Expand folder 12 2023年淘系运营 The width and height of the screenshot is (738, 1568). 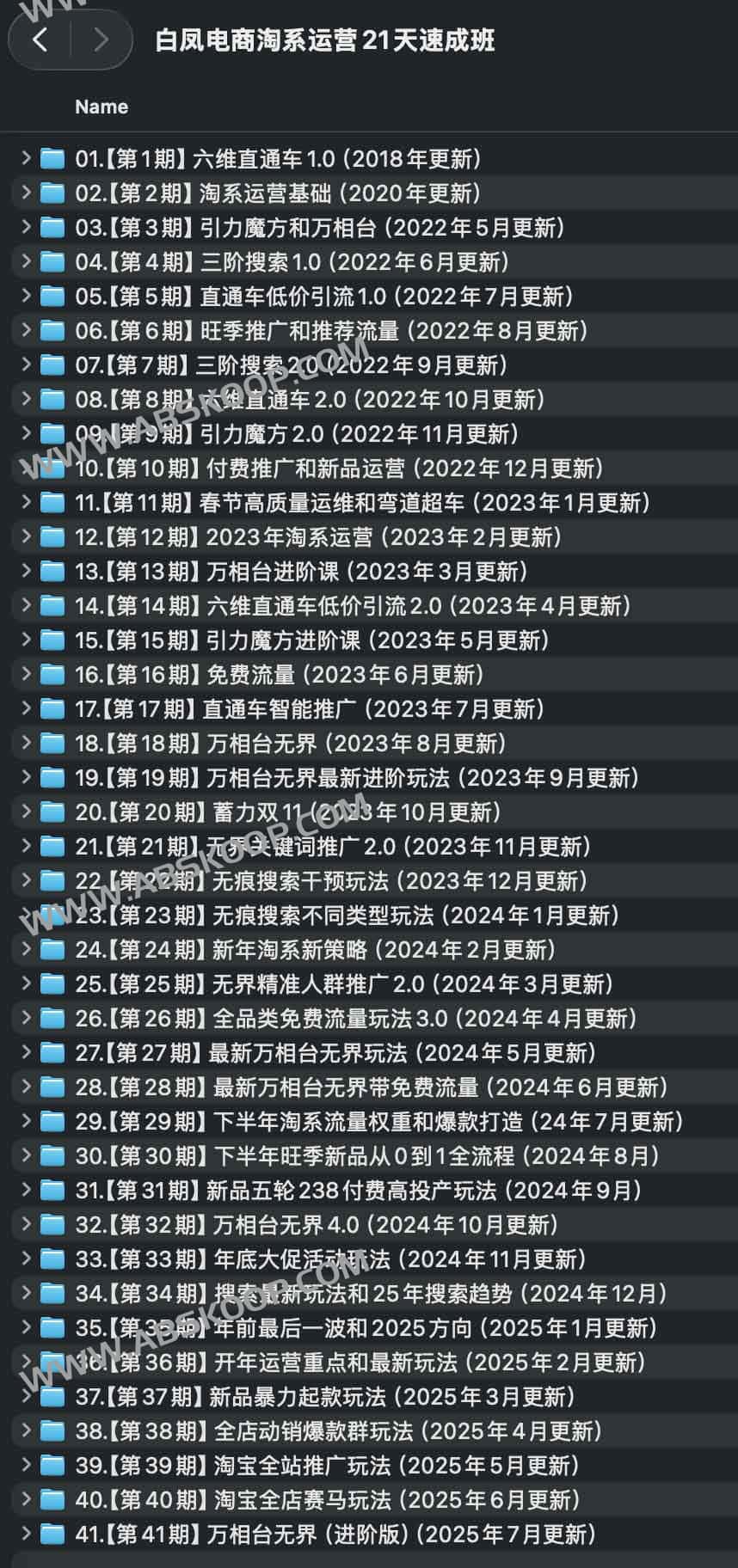point(26,536)
